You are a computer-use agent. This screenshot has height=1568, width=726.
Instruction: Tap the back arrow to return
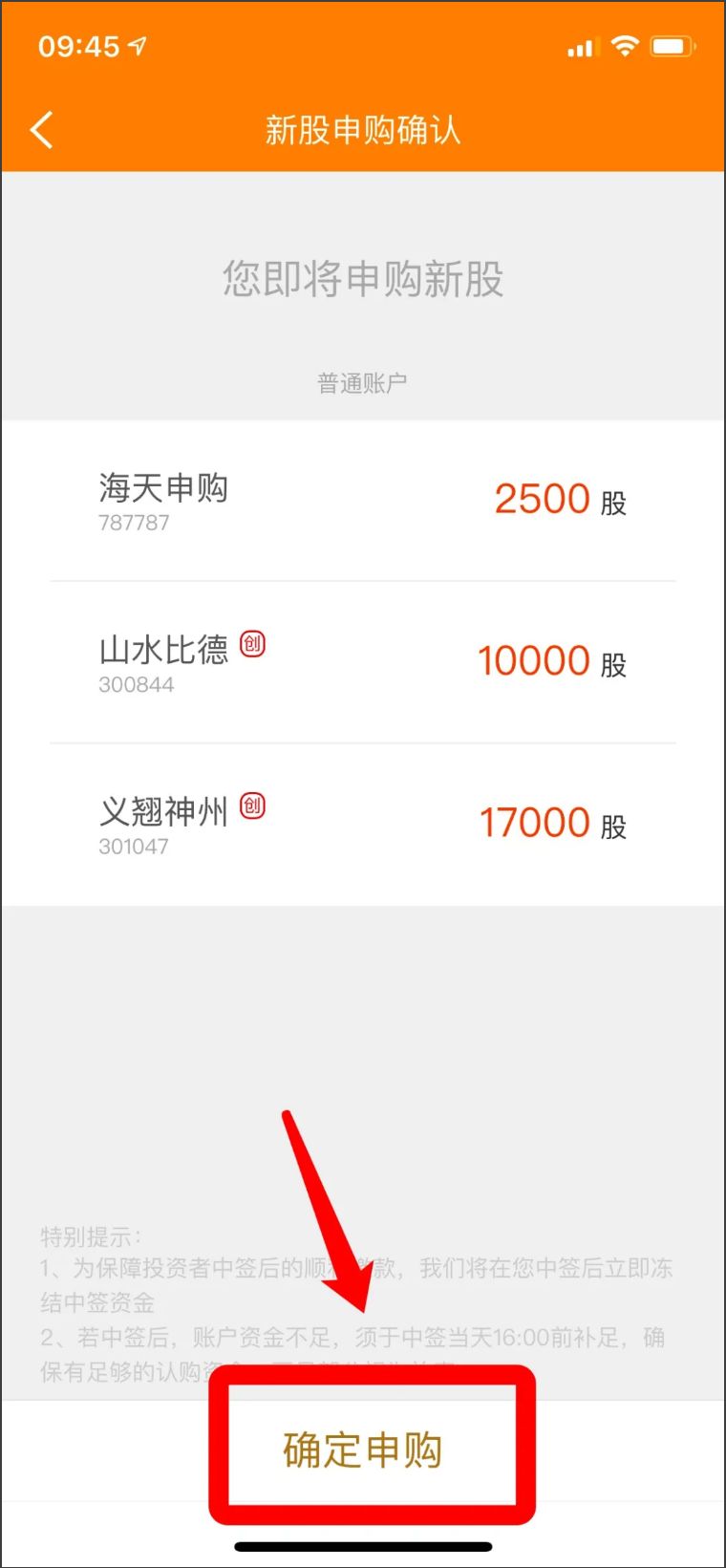click(x=40, y=129)
